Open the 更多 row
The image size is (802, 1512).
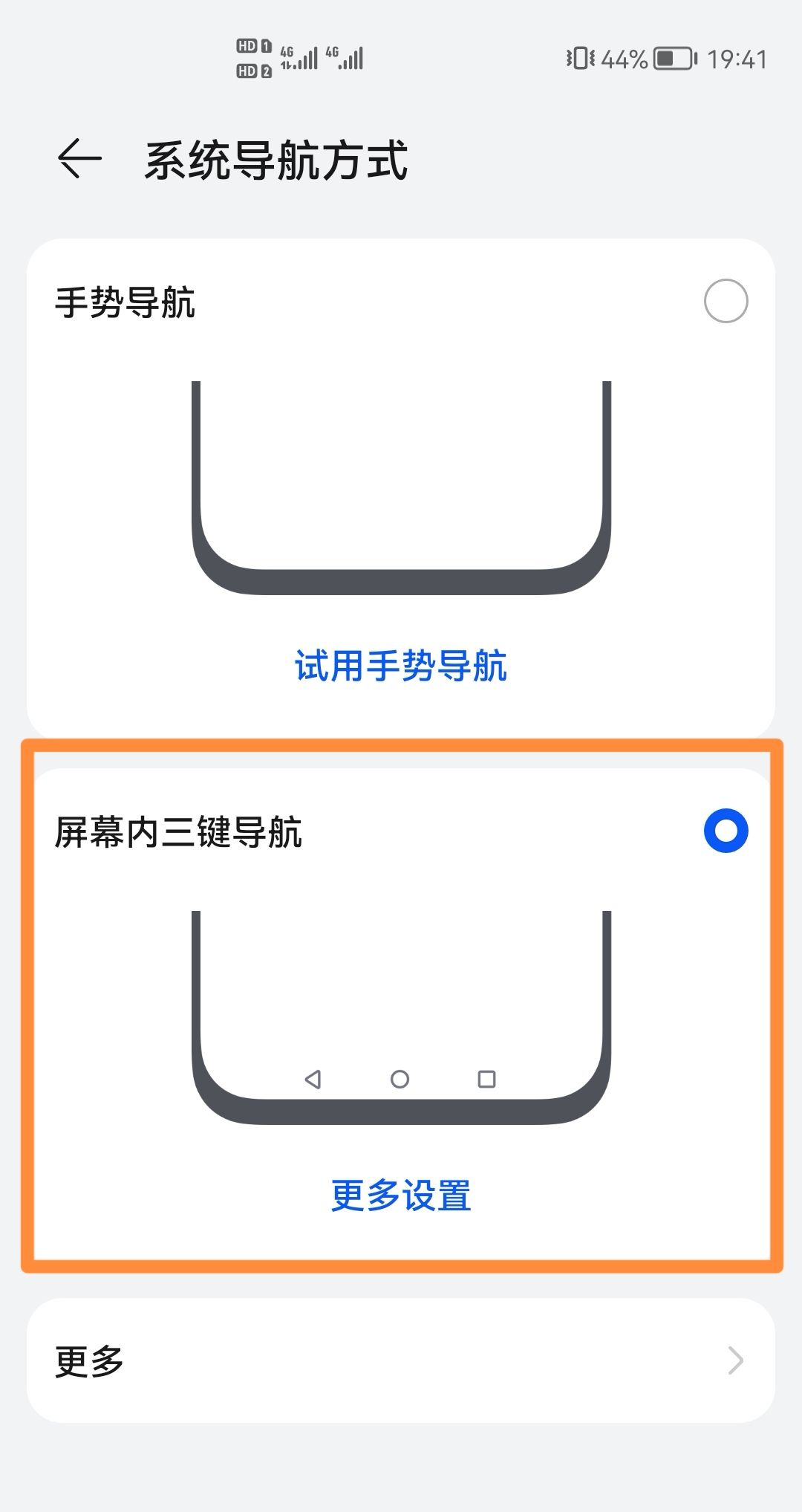click(x=401, y=1360)
